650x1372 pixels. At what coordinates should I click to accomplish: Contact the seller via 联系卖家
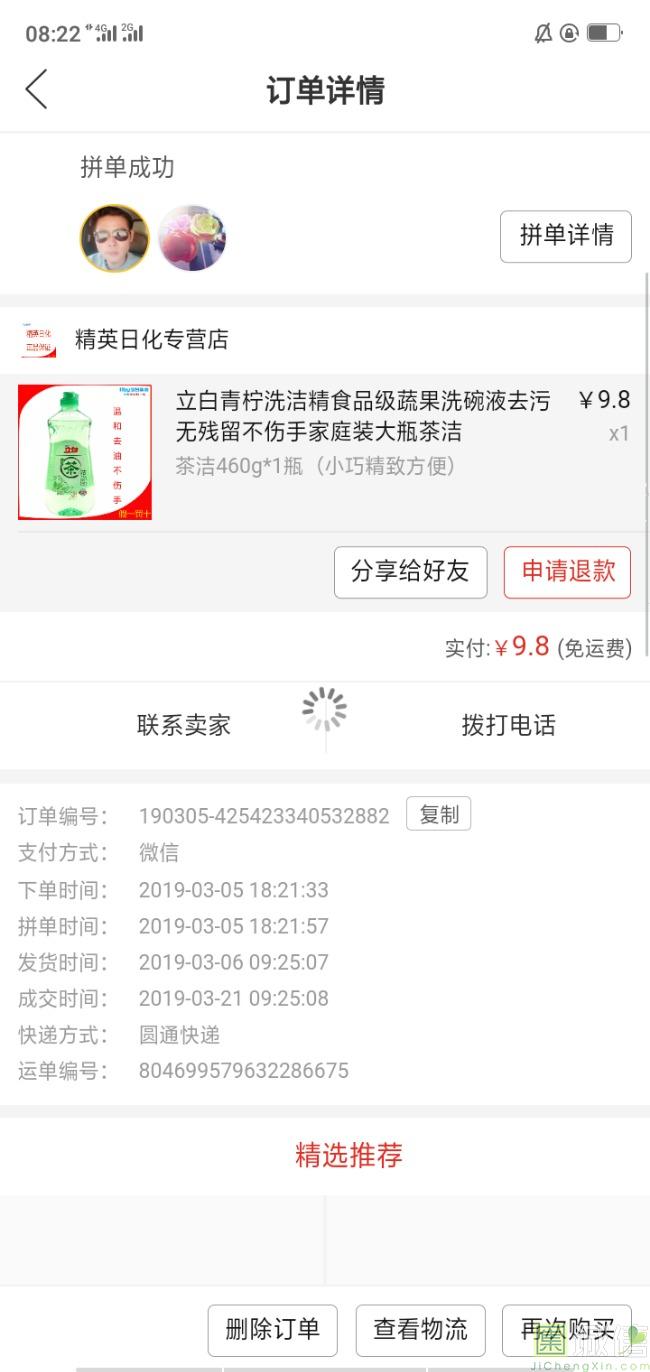[184, 725]
